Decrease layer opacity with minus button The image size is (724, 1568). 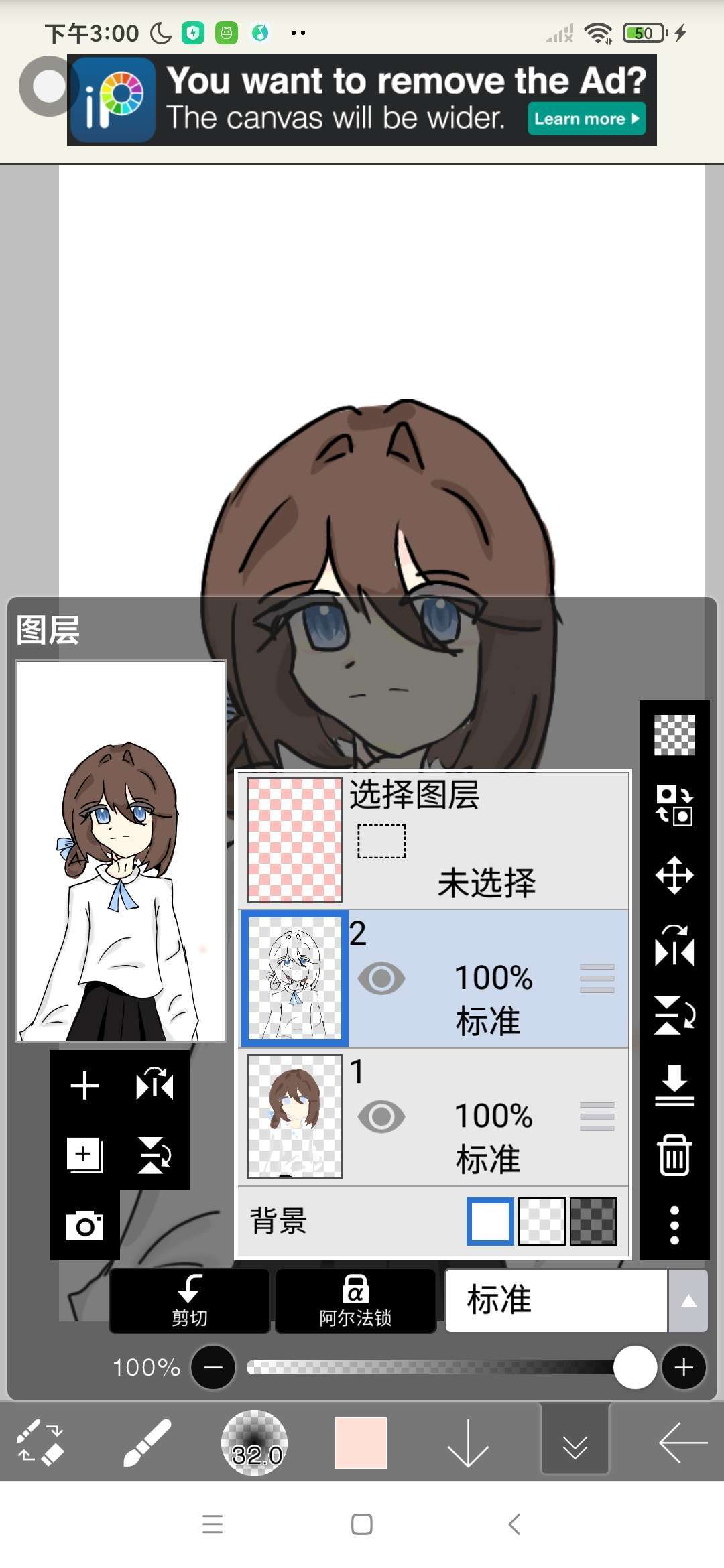213,1367
